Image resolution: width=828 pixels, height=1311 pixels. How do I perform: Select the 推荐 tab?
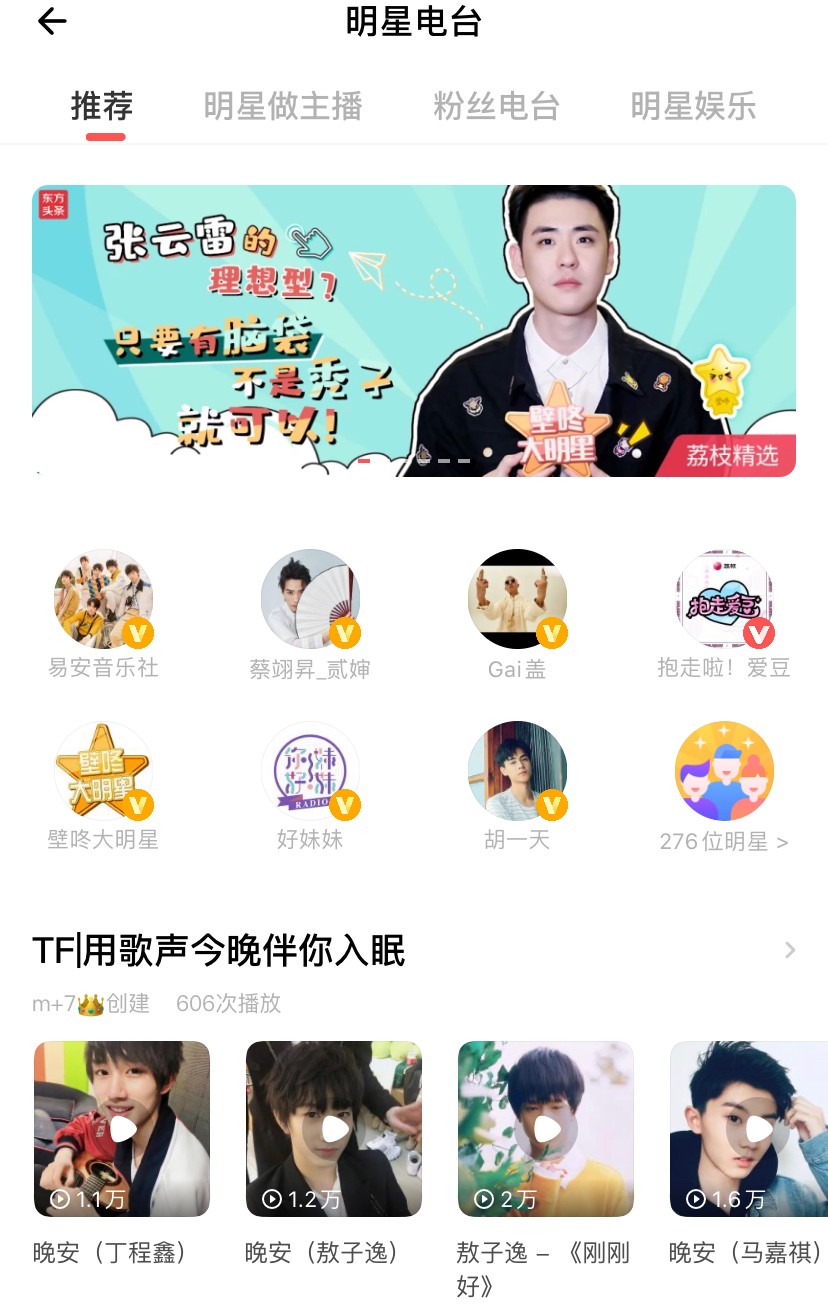coord(102,106)
